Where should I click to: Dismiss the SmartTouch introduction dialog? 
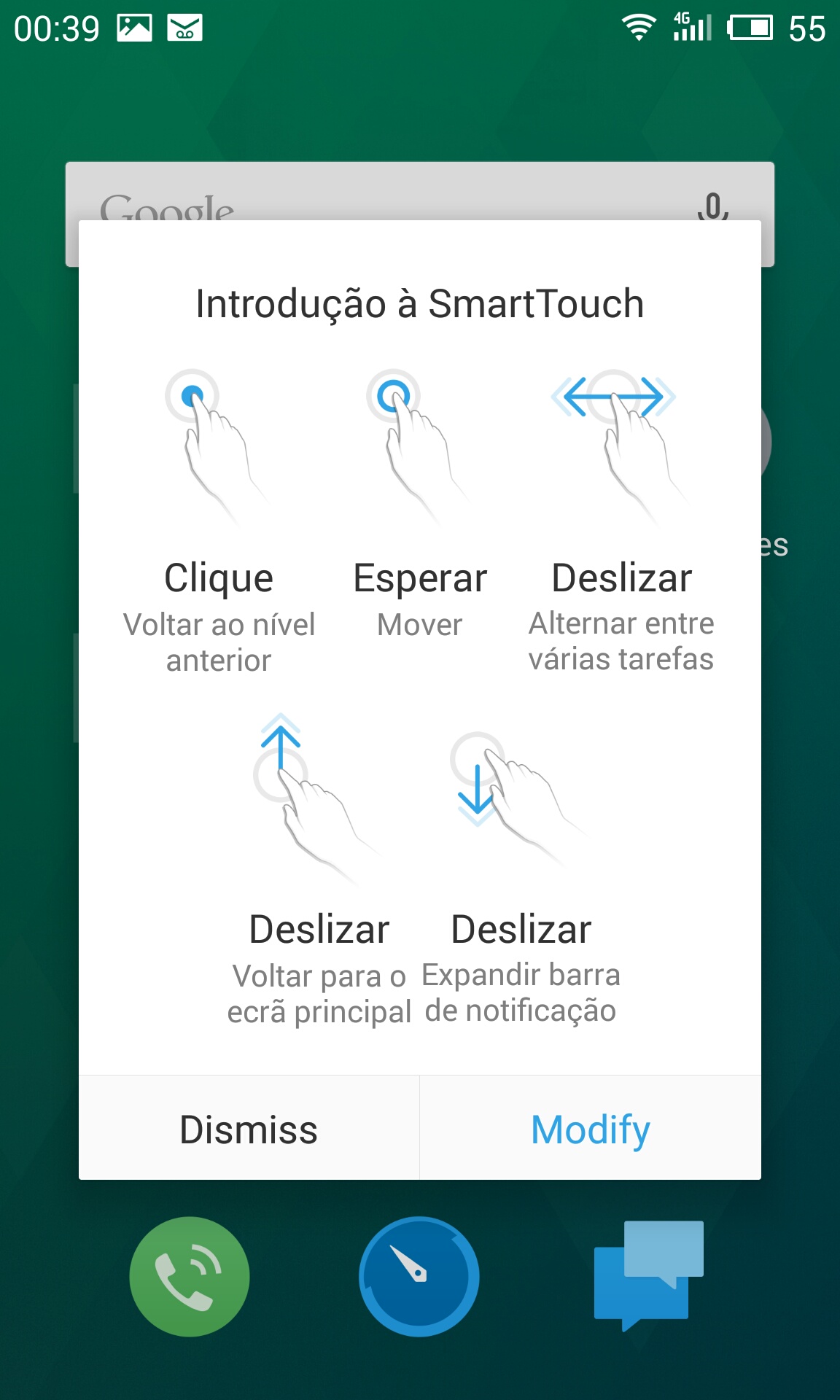click(249, 1129)
